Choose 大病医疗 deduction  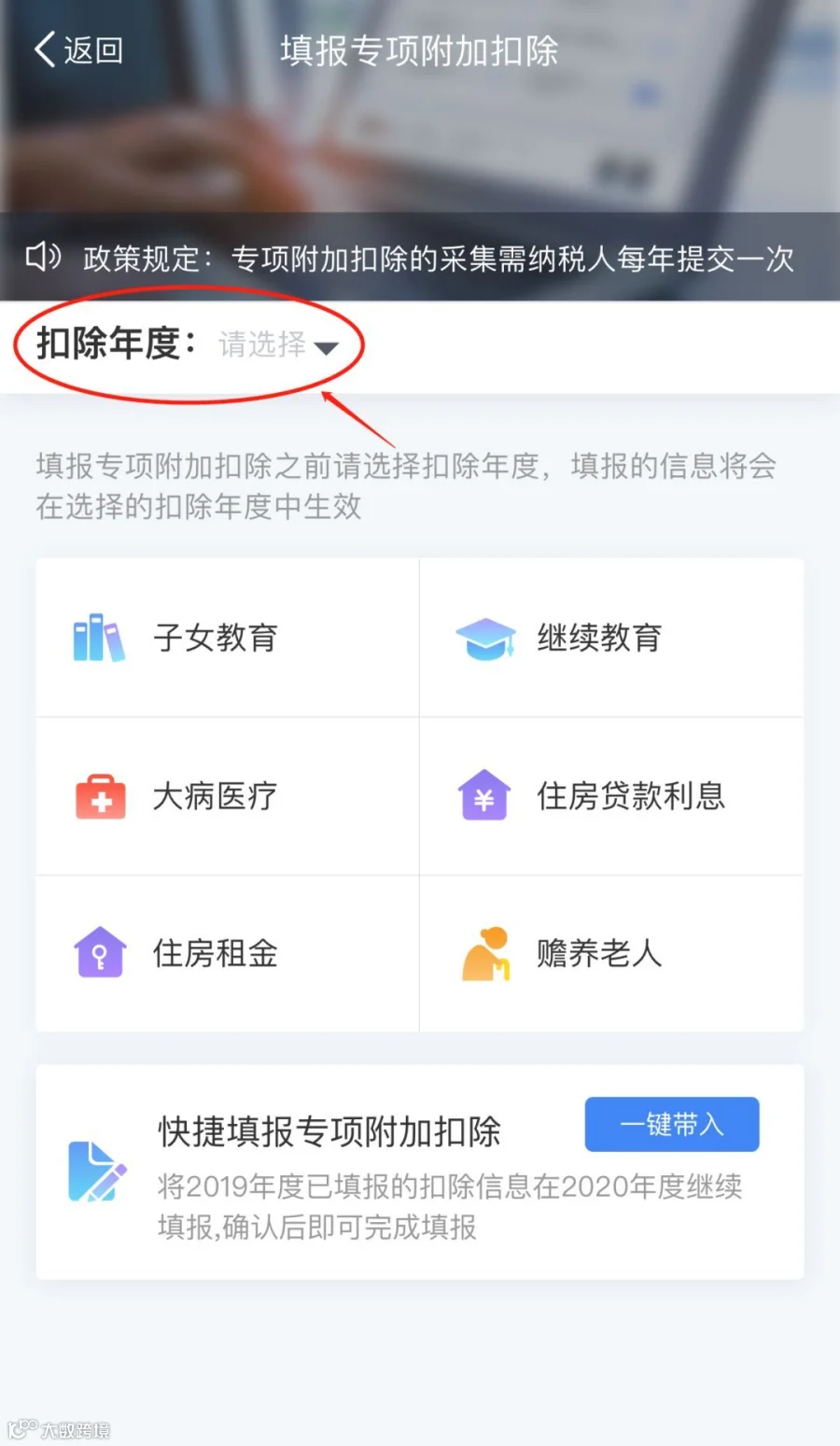[x=227, y=796]
